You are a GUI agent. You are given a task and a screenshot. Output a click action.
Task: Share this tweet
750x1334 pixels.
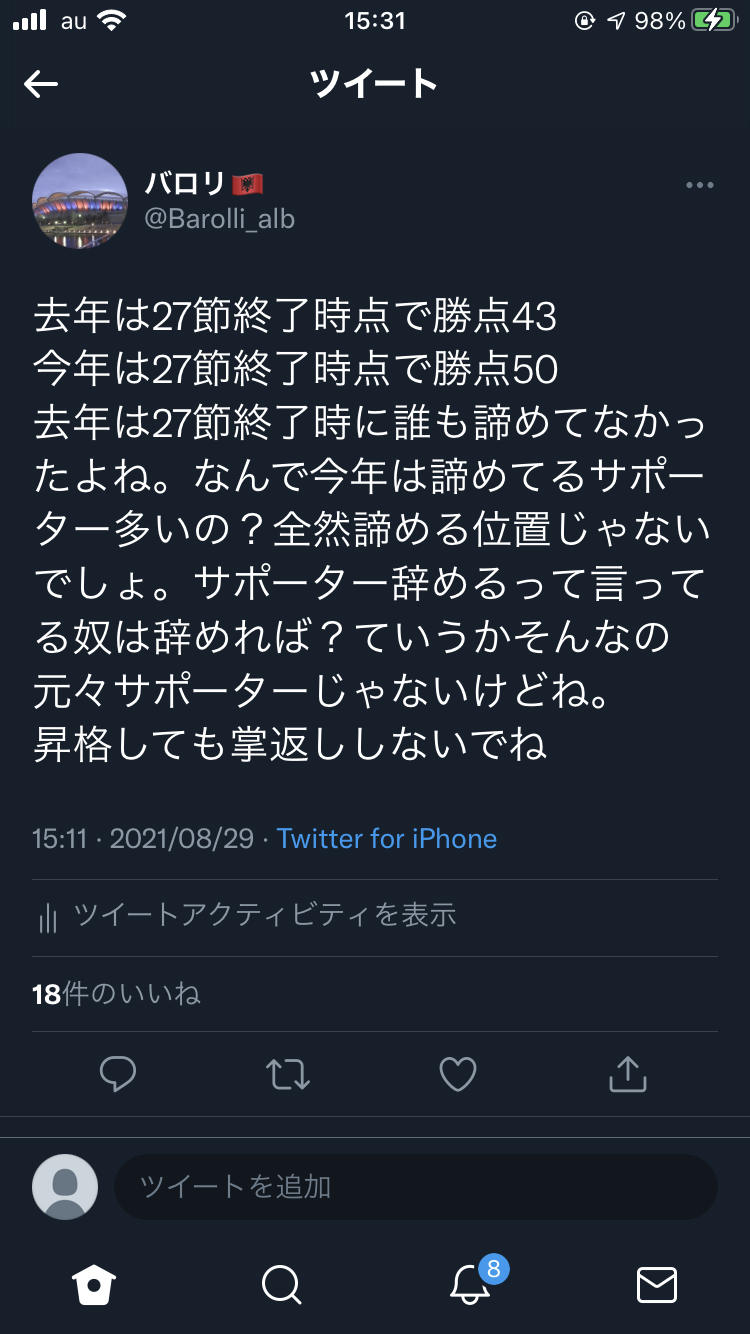(628, 1073)
